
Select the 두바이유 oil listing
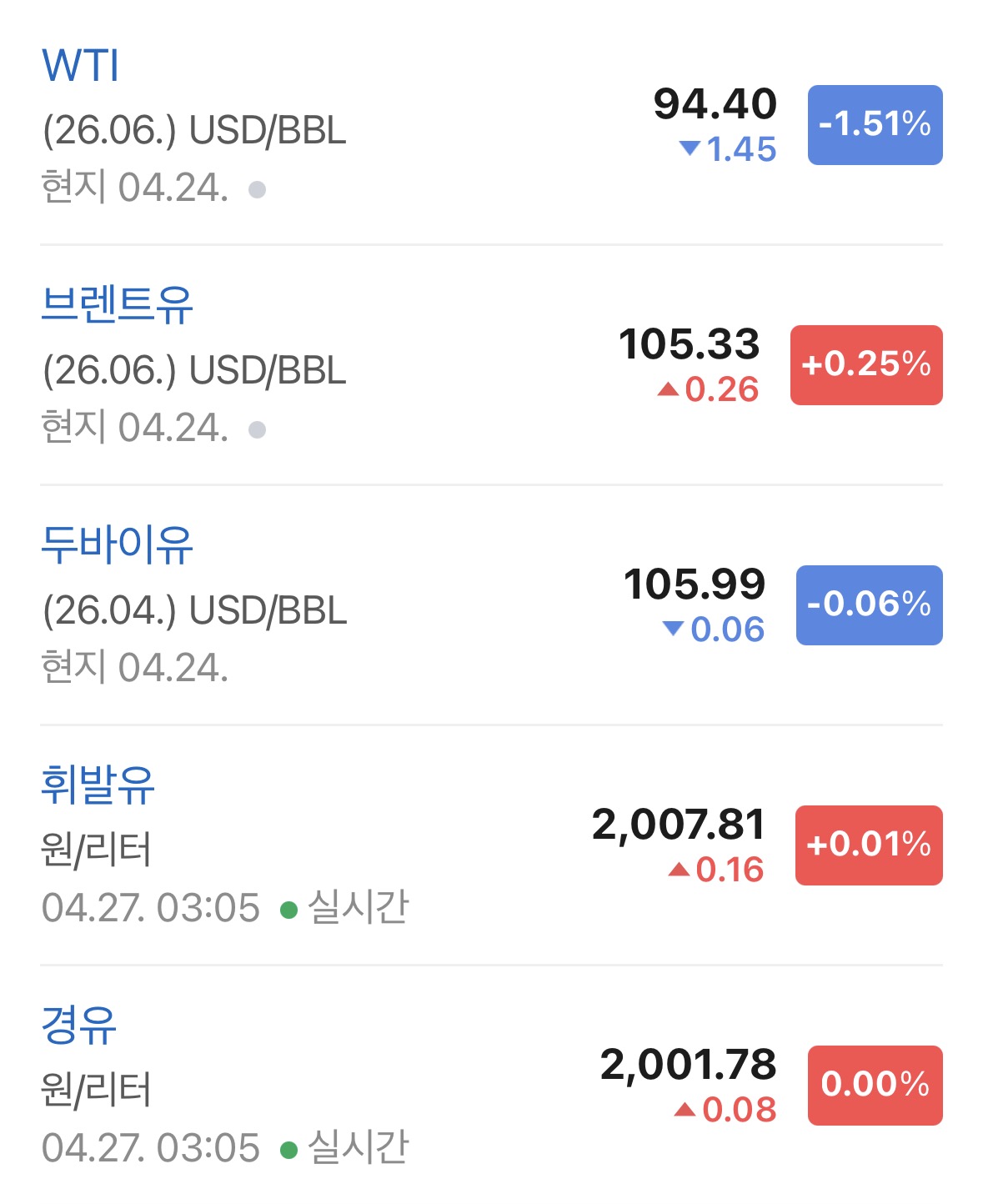117,544
